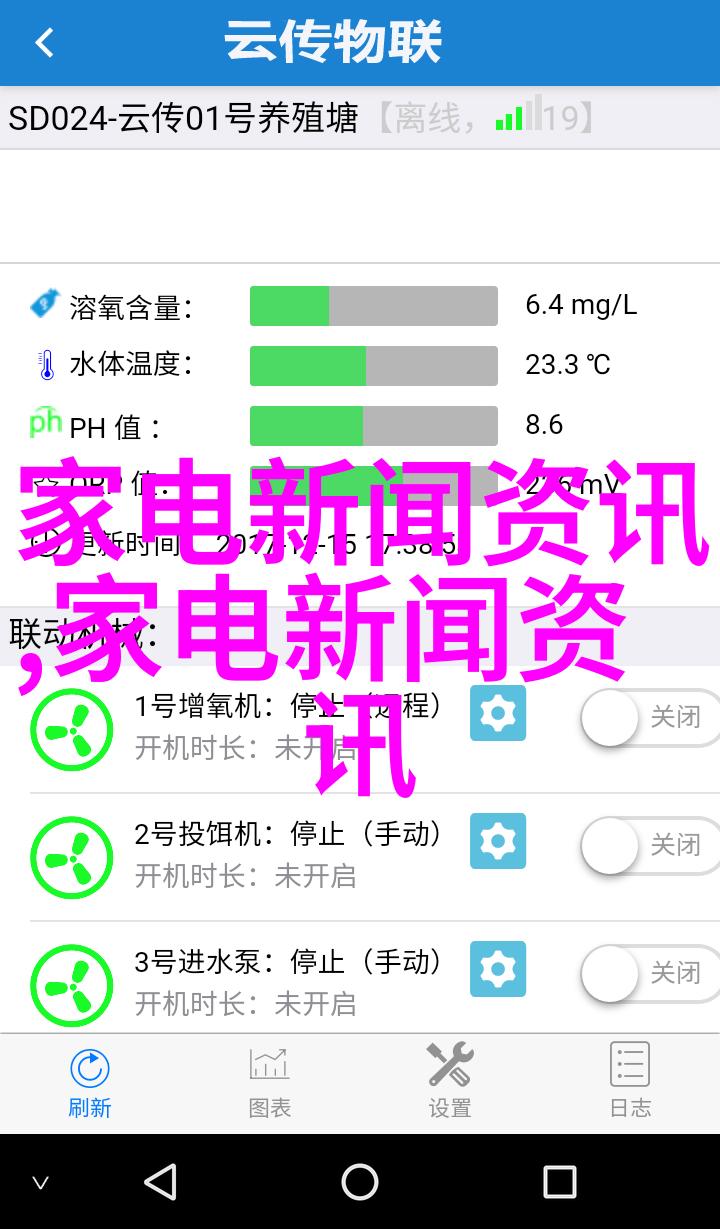
Task: Tap the system home button
Action: (360, 1182)
